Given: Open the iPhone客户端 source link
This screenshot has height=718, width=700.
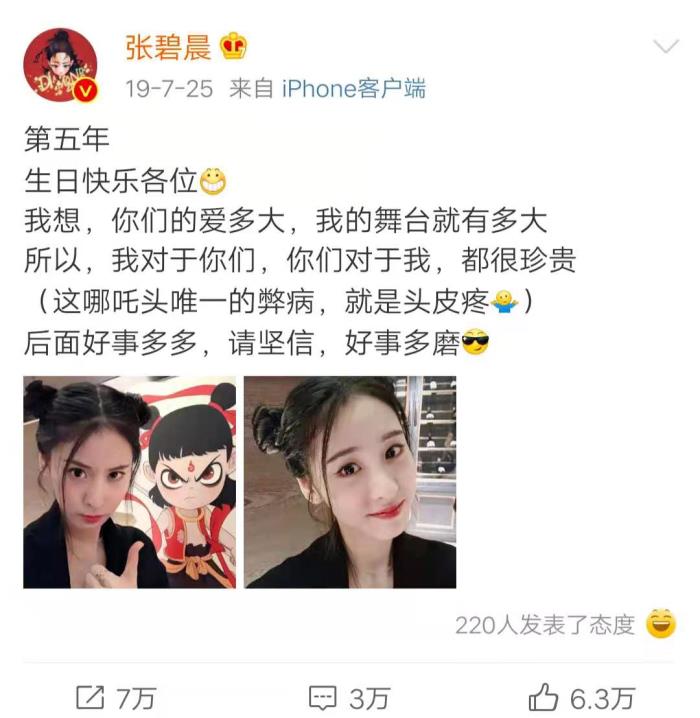Looking at the screenshot, I should coord(353,88).
